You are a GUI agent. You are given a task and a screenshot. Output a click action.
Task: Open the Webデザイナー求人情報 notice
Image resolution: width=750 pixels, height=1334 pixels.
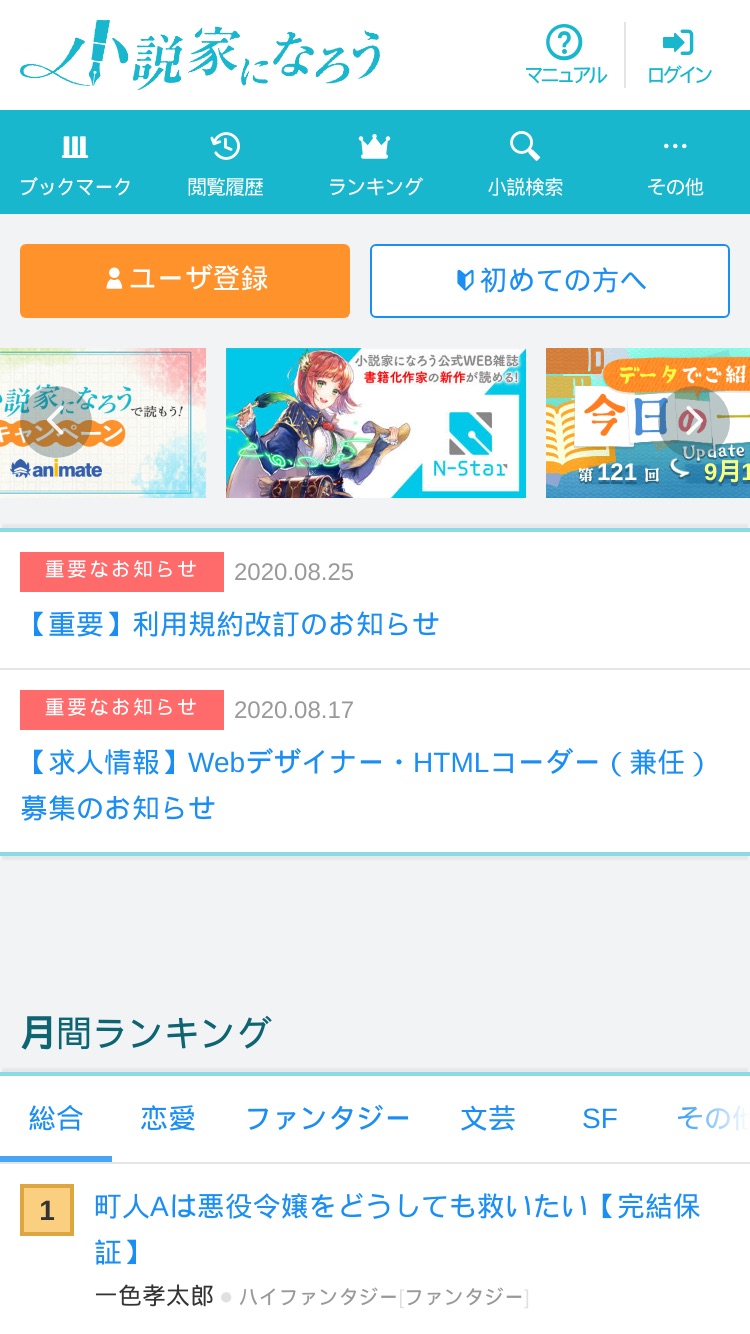(x=365, y=785)
